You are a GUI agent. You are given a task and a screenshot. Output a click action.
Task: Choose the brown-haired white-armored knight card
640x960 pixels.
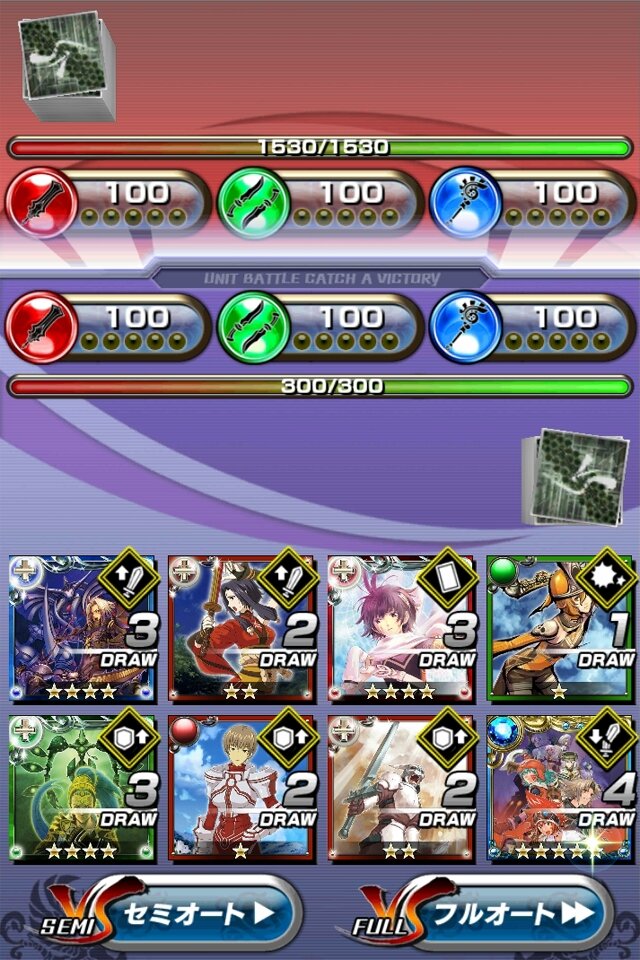242,787
